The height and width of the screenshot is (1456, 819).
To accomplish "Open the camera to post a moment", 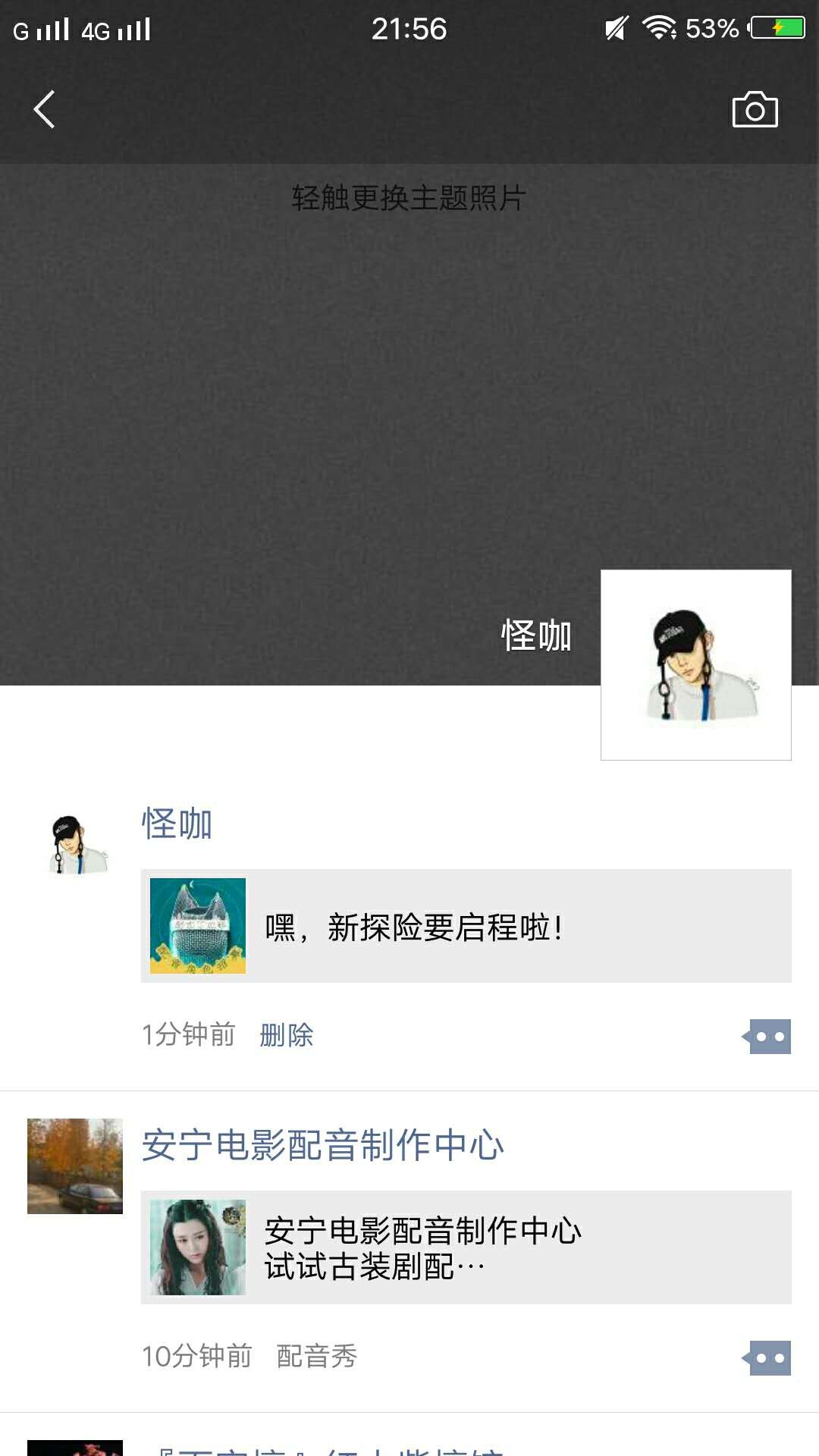I will 755,110.
